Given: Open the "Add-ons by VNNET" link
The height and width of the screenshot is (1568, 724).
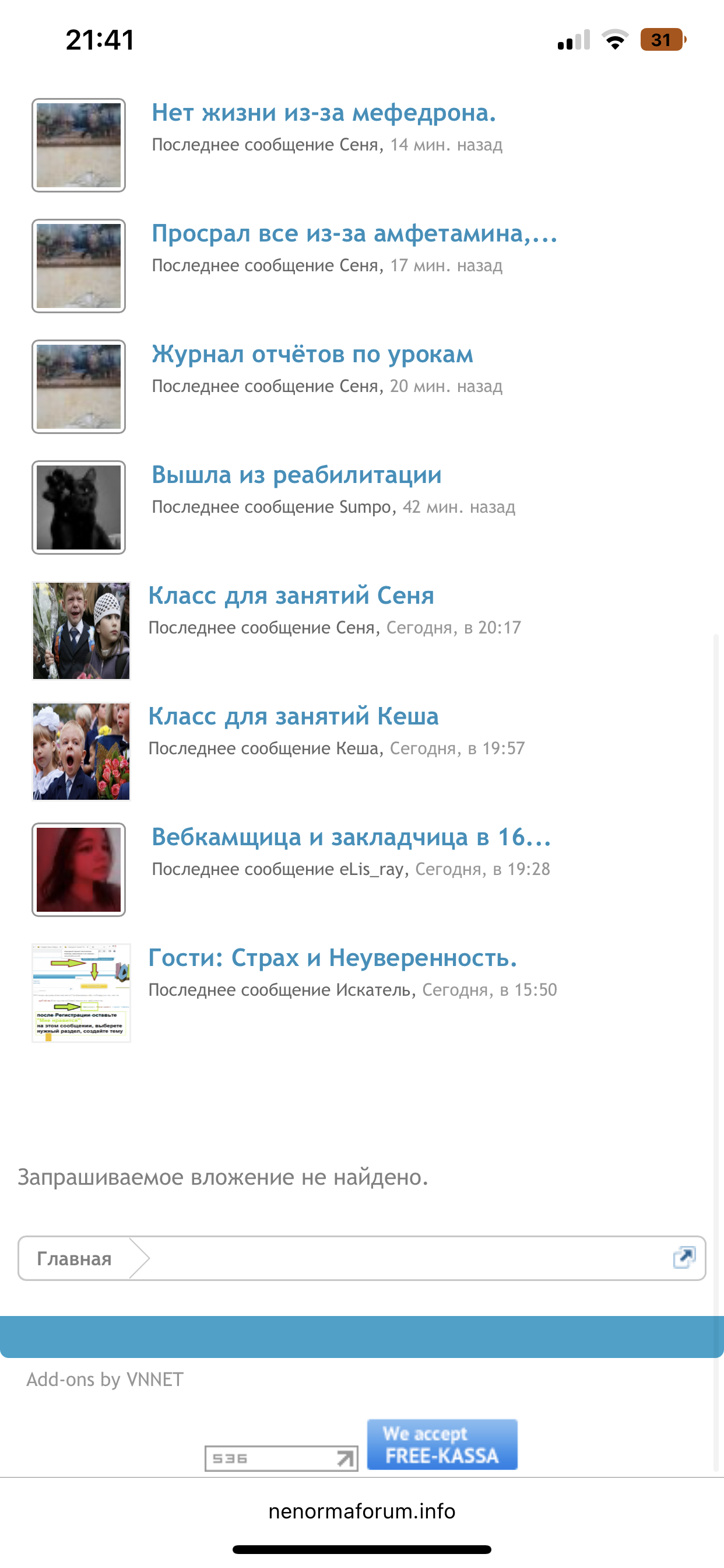Looking at the screenshot, I should [105, 1380].
